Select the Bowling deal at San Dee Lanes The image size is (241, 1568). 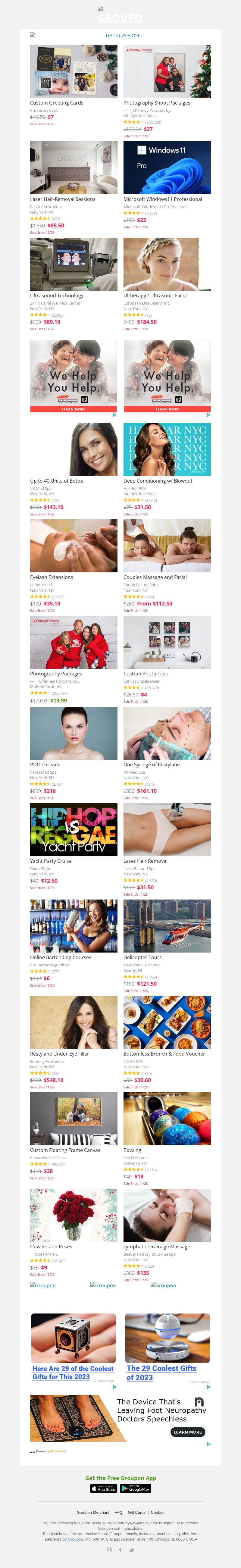(167, 1119)
